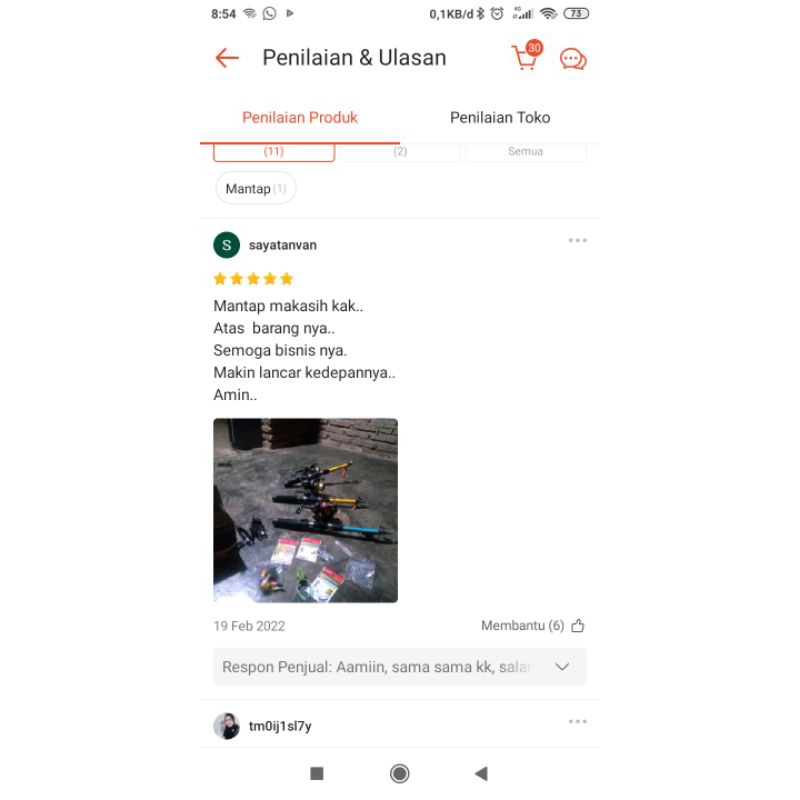Open the shopping cart

click(x=525, y=57)
